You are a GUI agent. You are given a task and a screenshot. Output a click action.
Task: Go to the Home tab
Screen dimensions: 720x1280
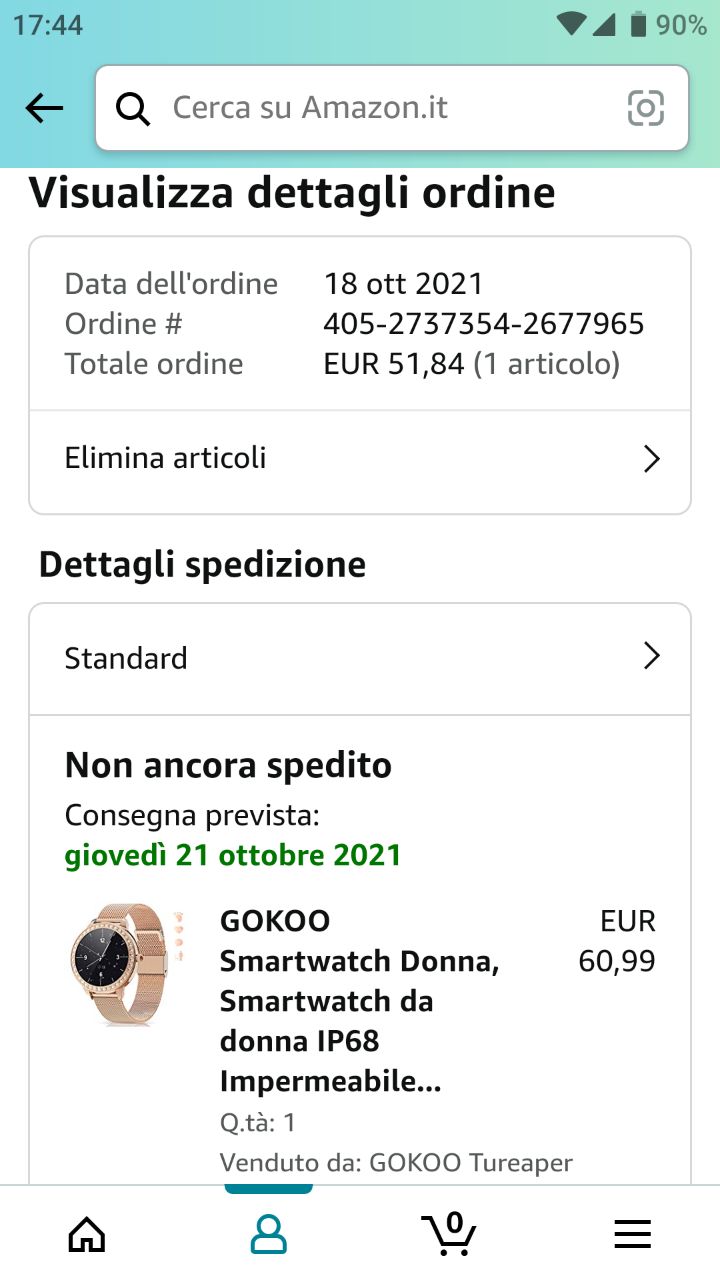pos(87,1235)
